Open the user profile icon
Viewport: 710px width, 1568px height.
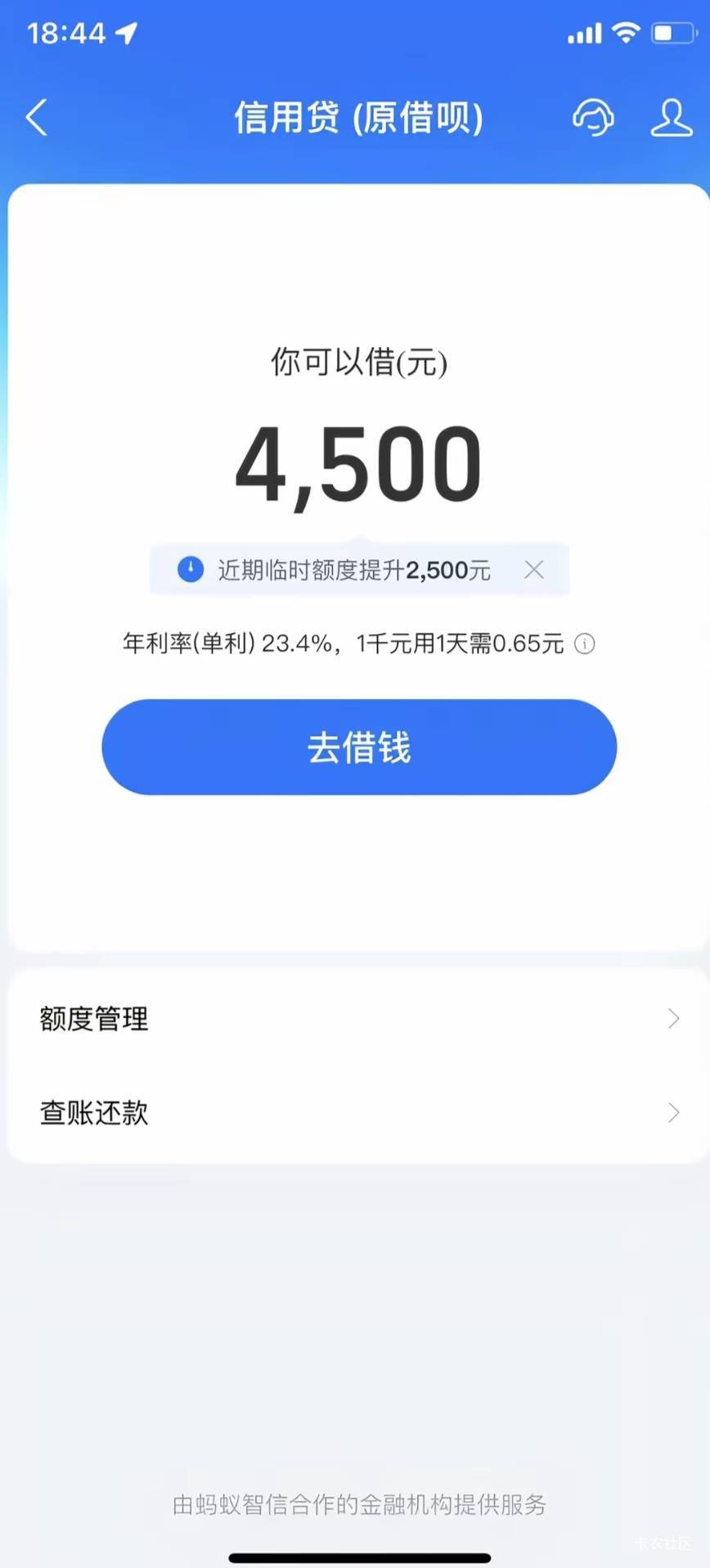tap(672, 118)
